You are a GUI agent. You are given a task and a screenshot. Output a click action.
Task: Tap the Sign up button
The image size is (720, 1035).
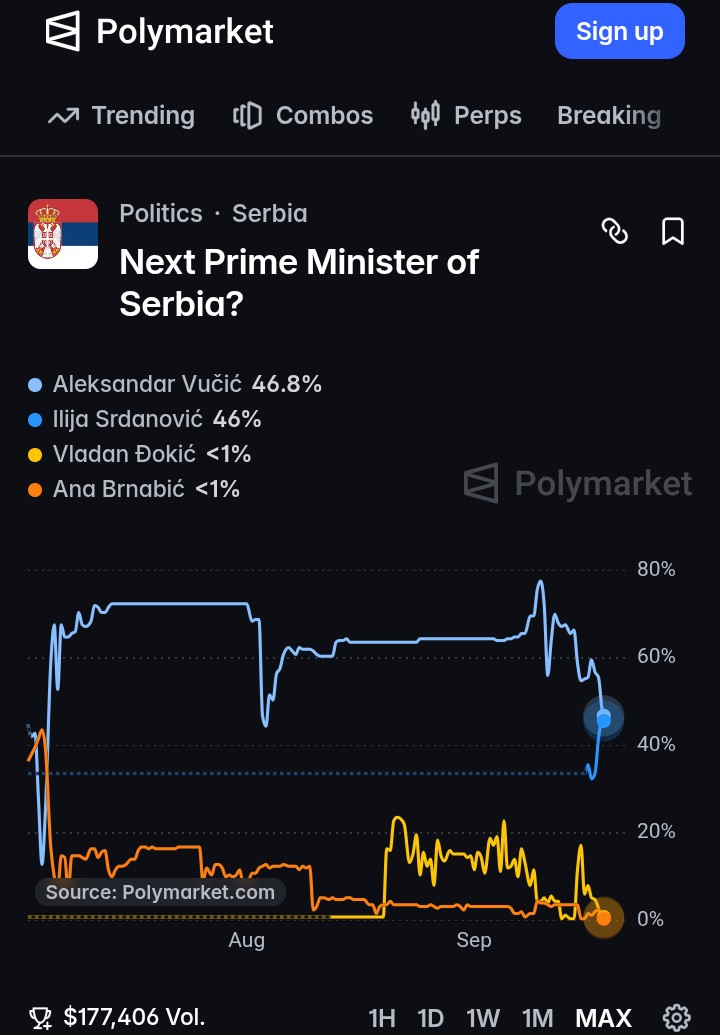coord(619,31)
